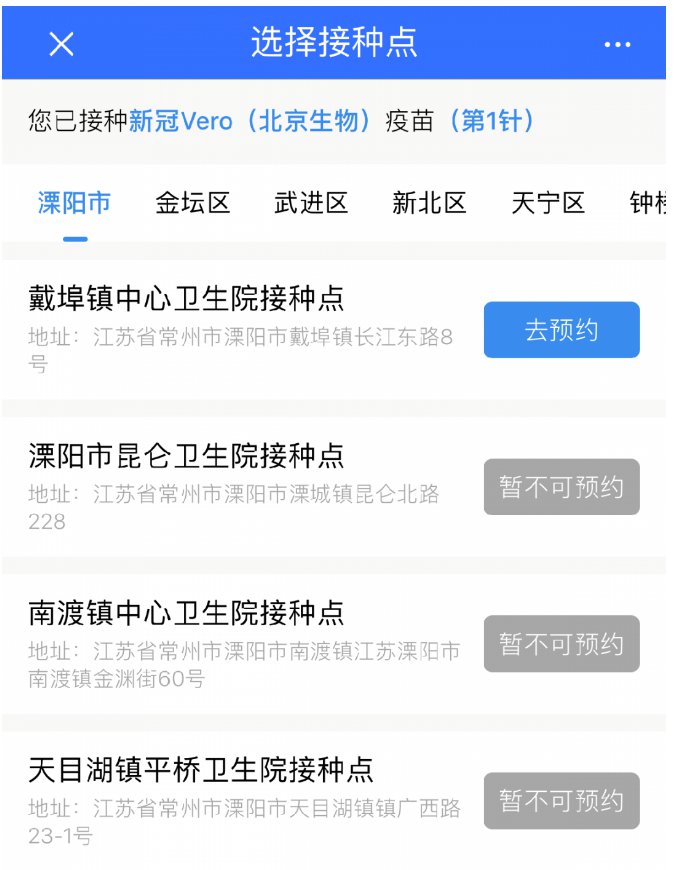
Task: Show vaccination sites in 新北区
Action: click(429, 203)
